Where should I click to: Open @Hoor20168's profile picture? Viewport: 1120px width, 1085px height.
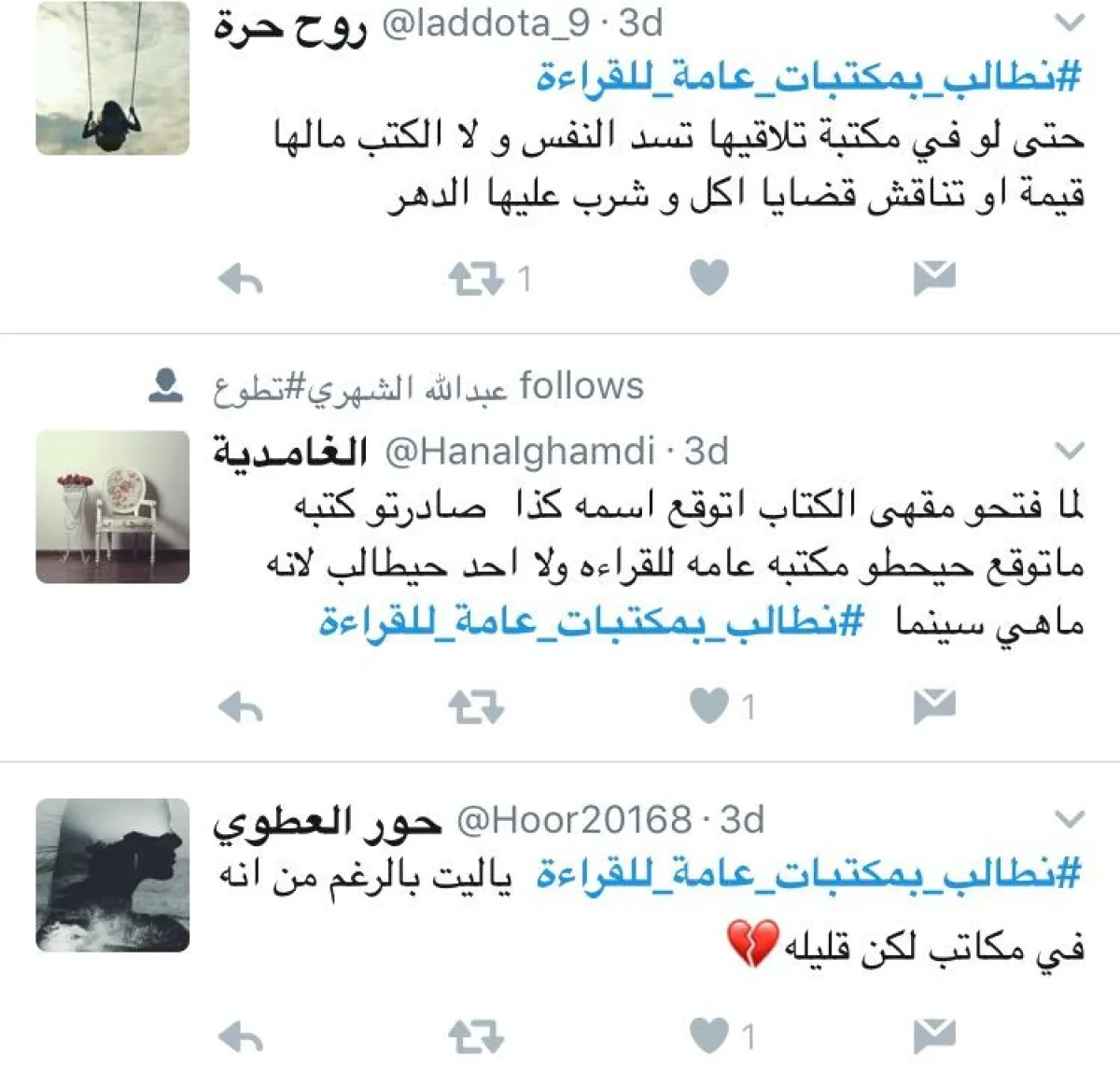click(x=113, y=875)
